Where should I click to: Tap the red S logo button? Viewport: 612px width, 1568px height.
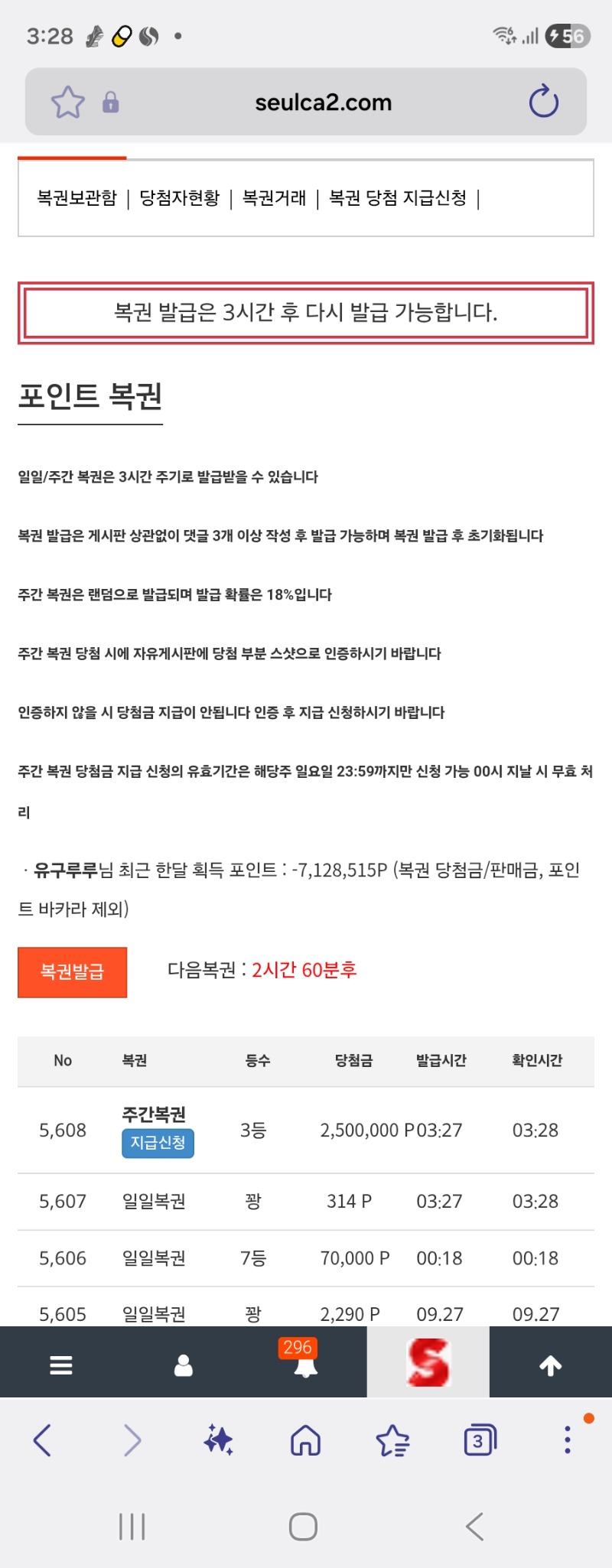point(428,1362)
